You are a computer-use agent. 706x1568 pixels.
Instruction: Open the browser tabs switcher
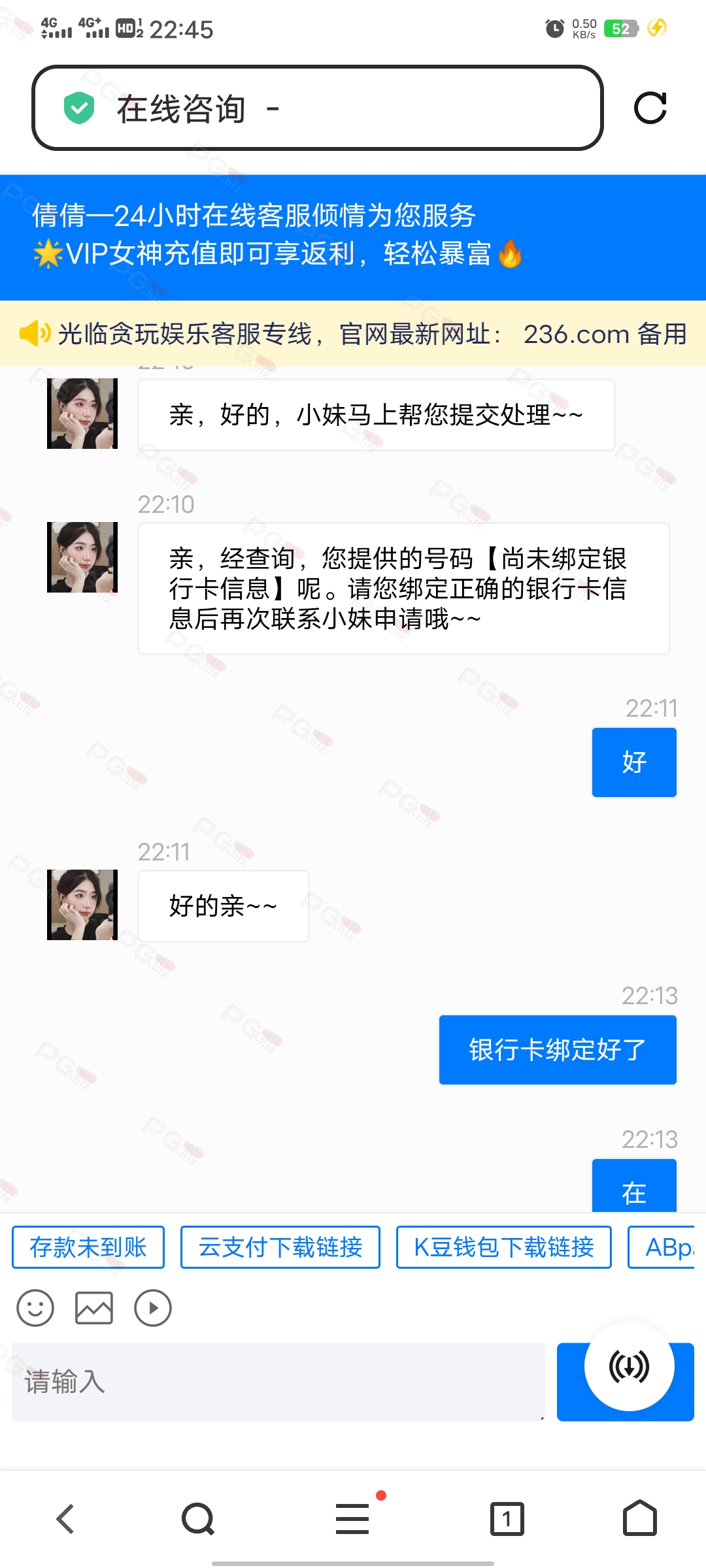pos(507,1518)
